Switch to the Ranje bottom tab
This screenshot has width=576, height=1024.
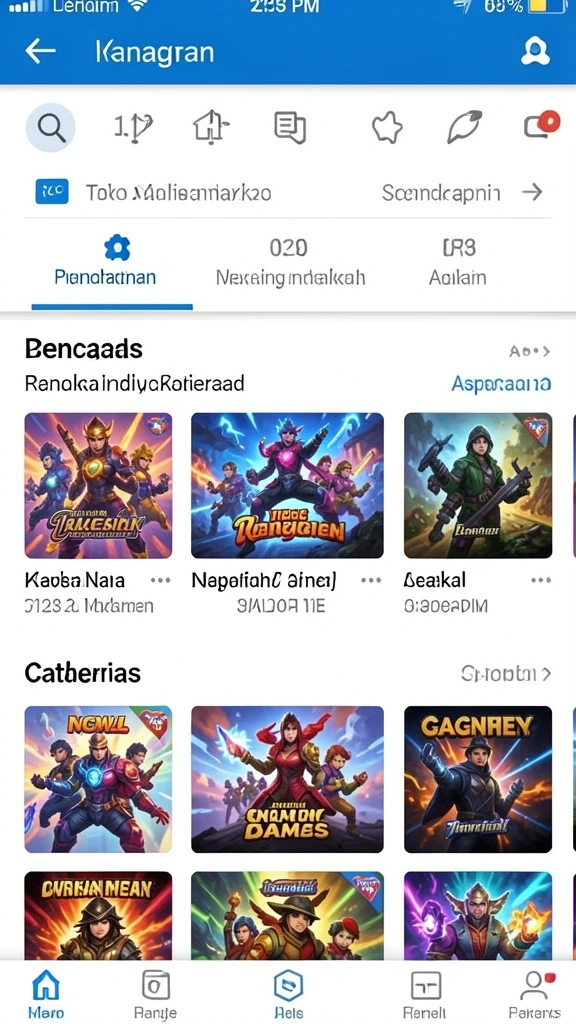(155, 995)
